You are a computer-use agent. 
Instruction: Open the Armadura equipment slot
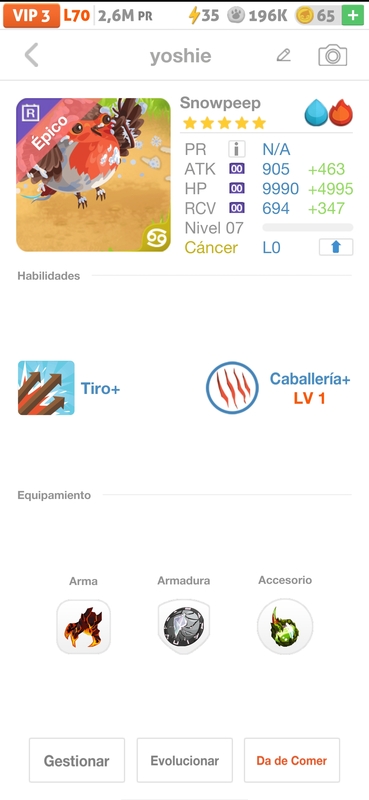point(184,627)
